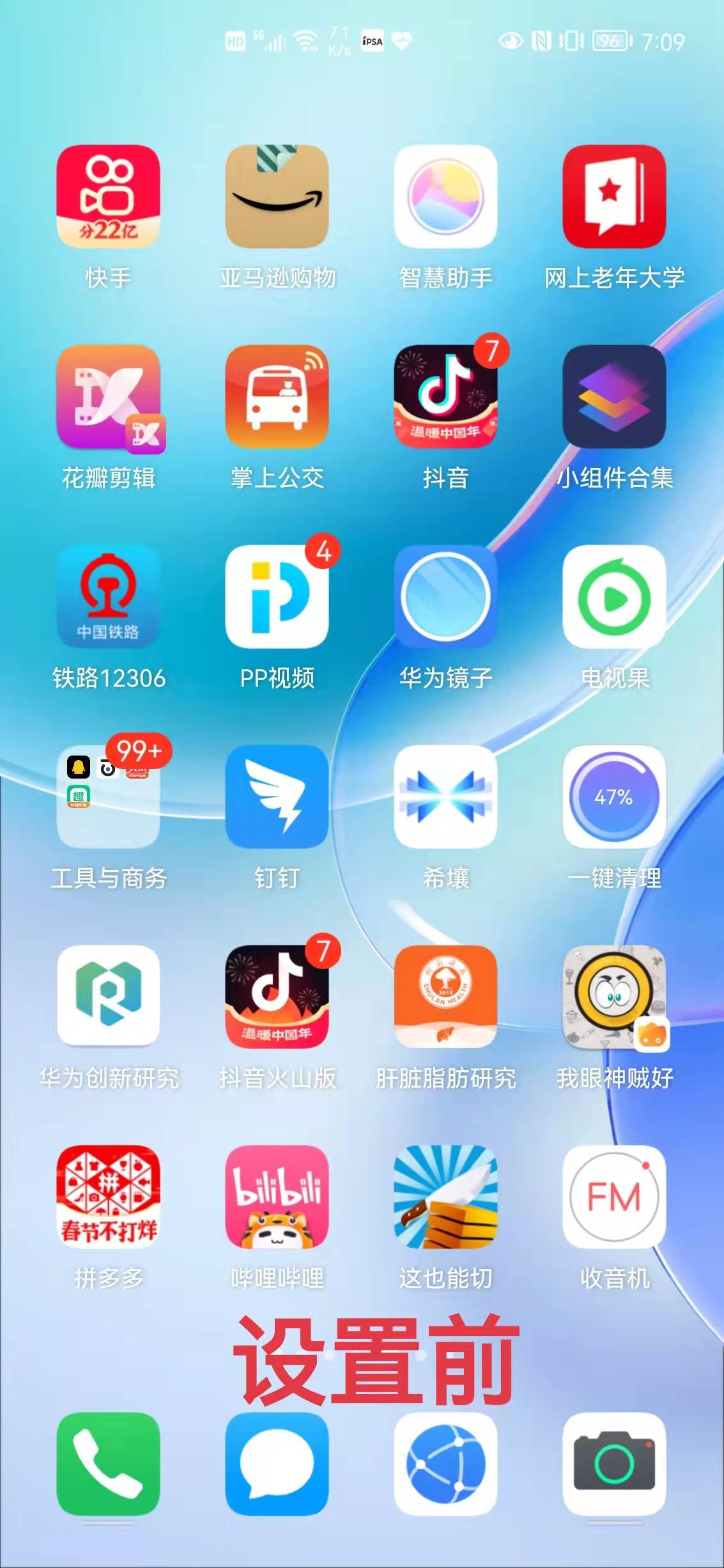The height and width of the screenshot is (1568, 724).
Task: Launch 钉钉 app
Action: coord(277,796)
